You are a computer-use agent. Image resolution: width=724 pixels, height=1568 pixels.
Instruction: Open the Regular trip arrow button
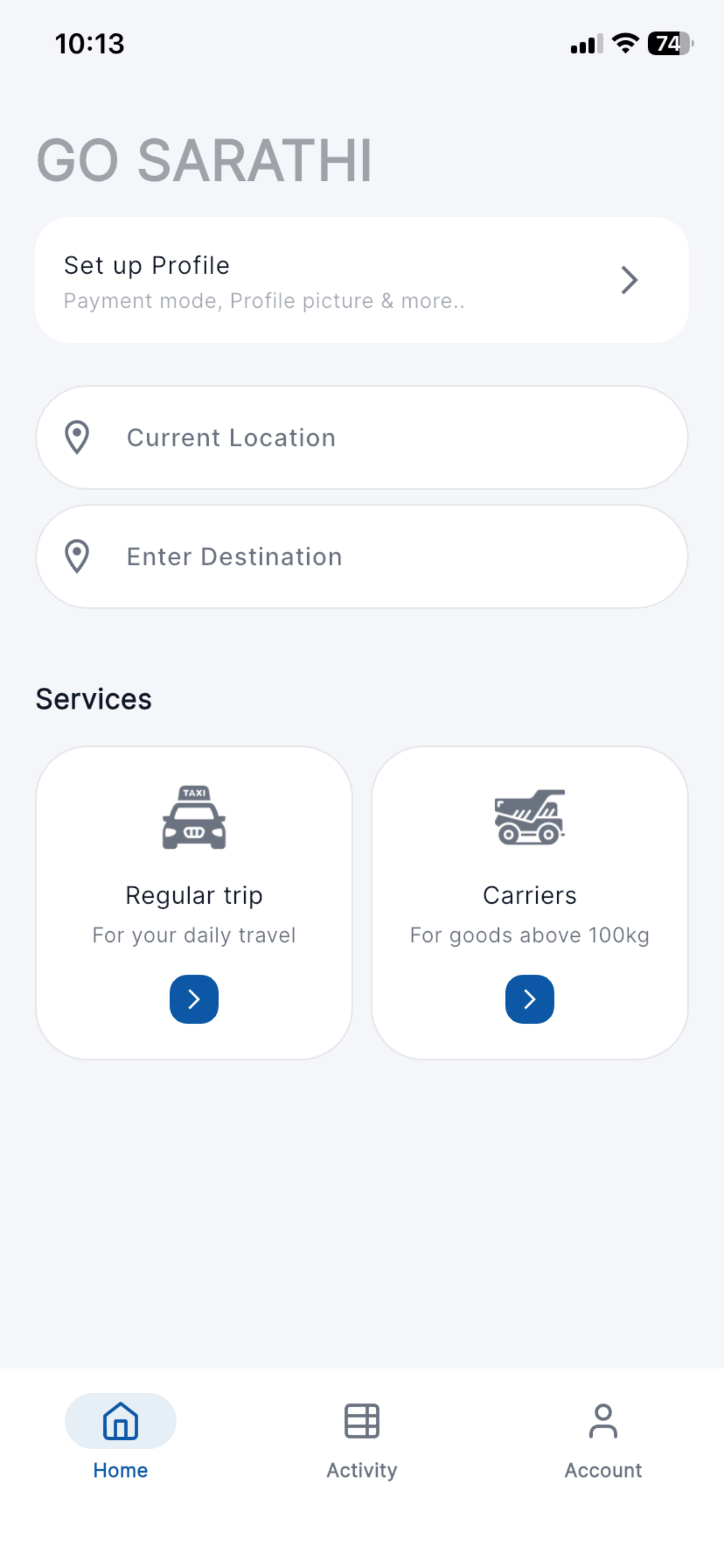tap(194, 999)
